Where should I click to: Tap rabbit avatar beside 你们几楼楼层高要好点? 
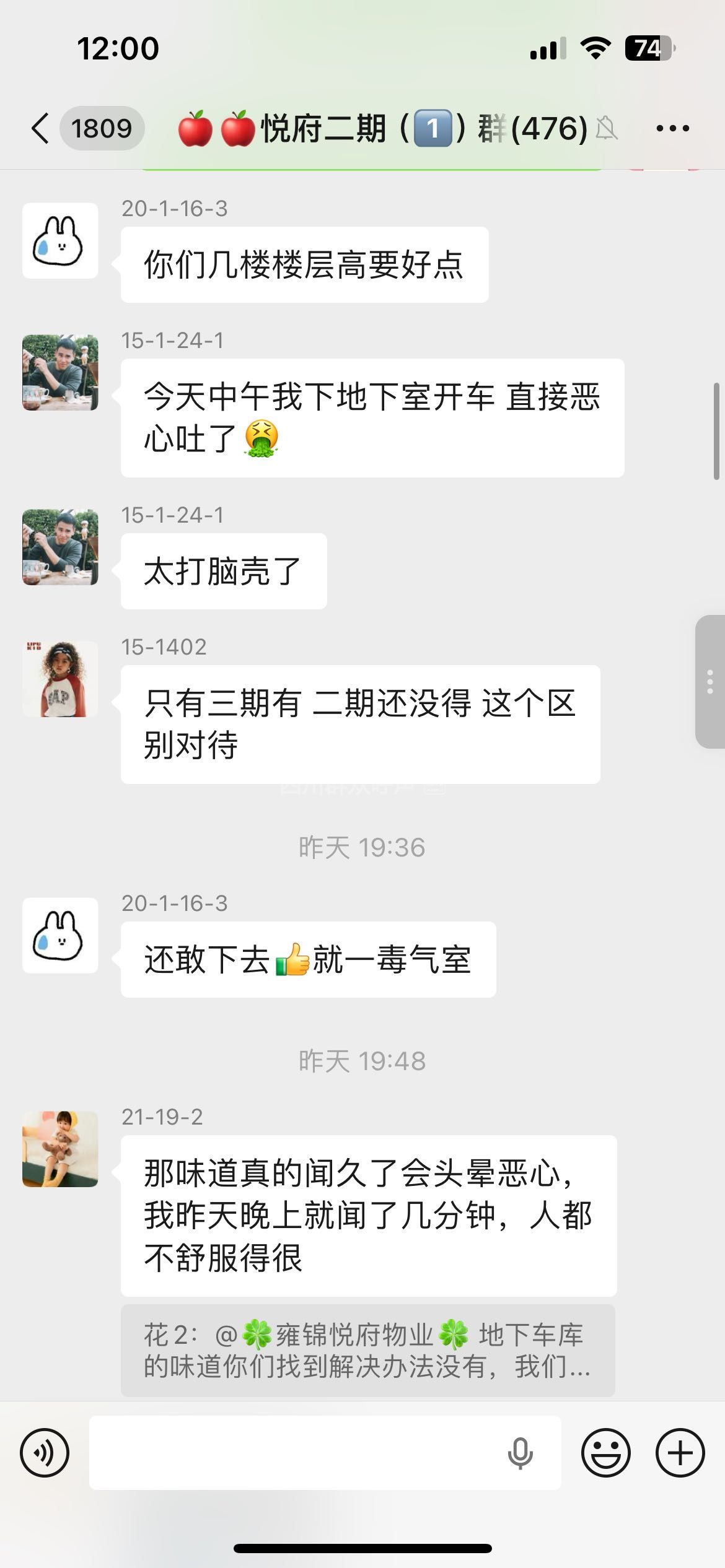(x=60, y=240)
